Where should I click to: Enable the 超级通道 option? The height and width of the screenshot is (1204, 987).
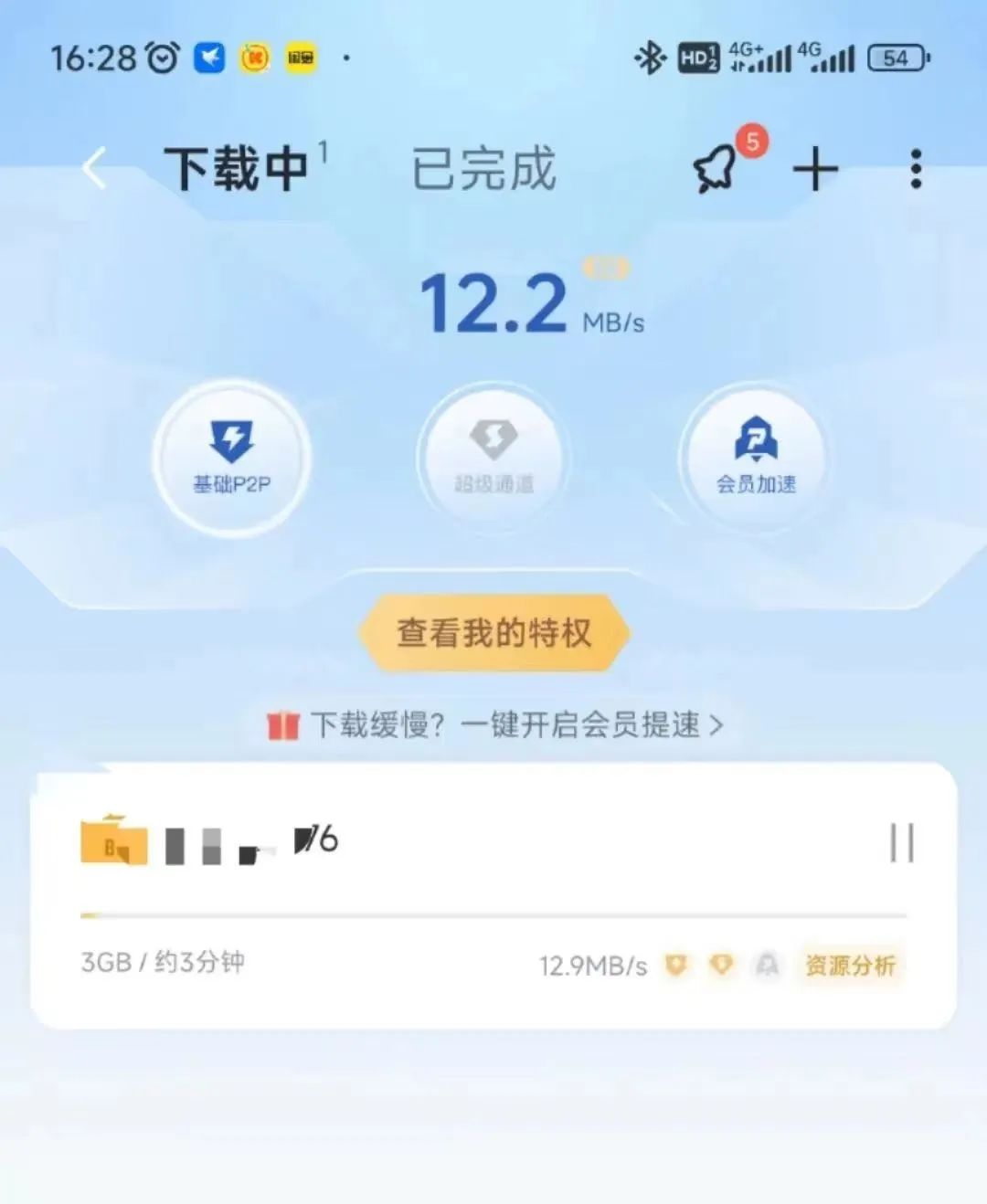pyautogui.click(x=493, y=457)
